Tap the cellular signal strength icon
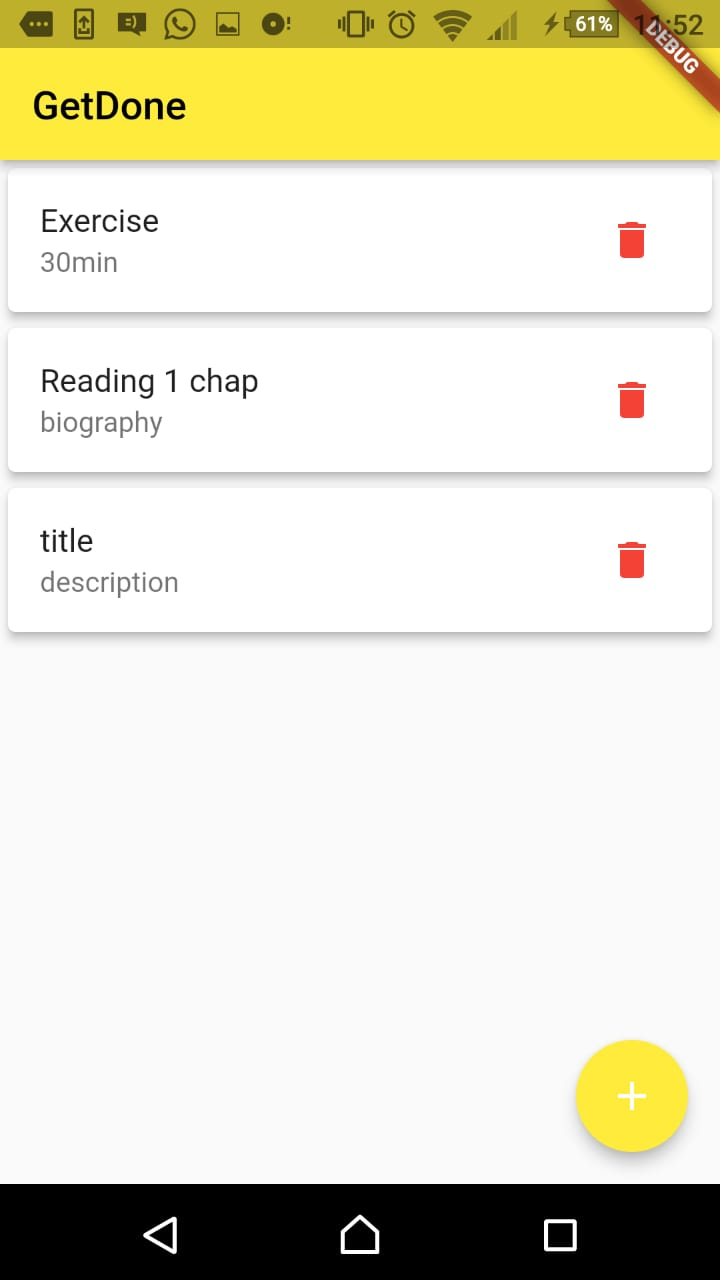Viewport: 720px width, 1280px height. click(501, 24)
